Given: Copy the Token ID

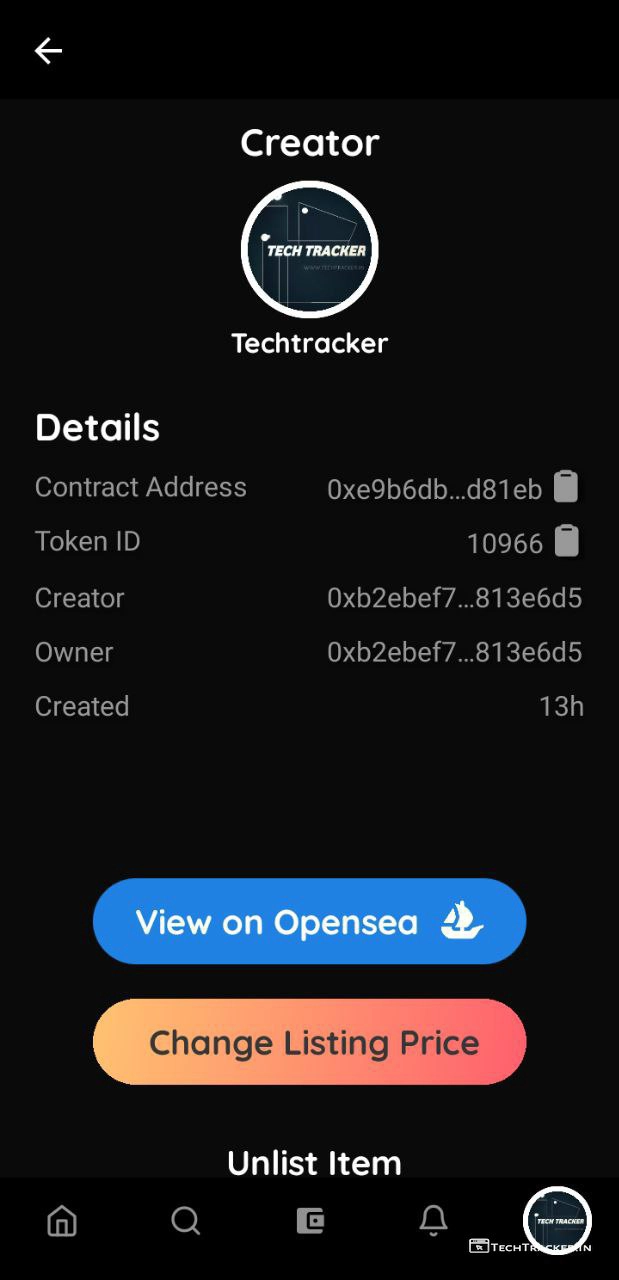Looking at the screenshot, I should tap(566, 541).
